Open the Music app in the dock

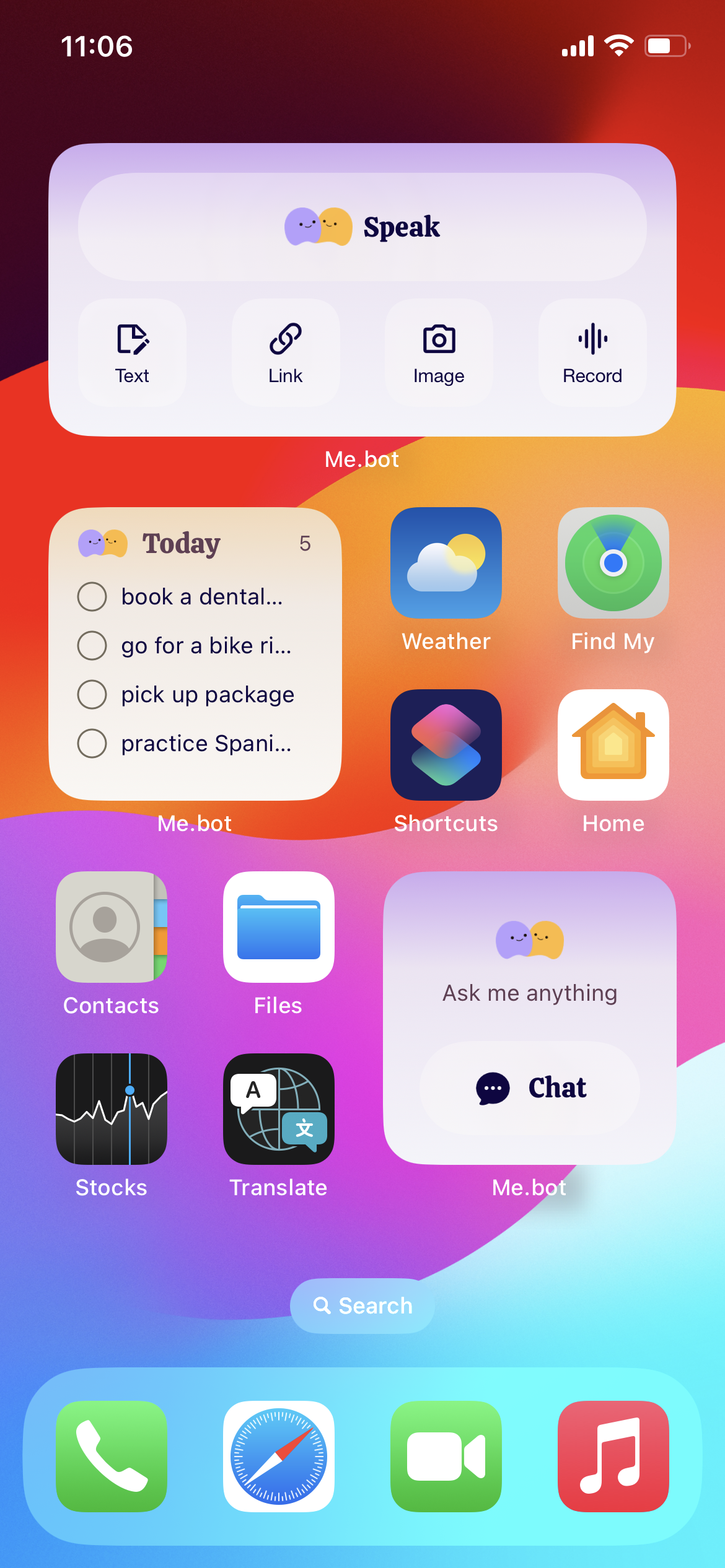point(613,1456)
